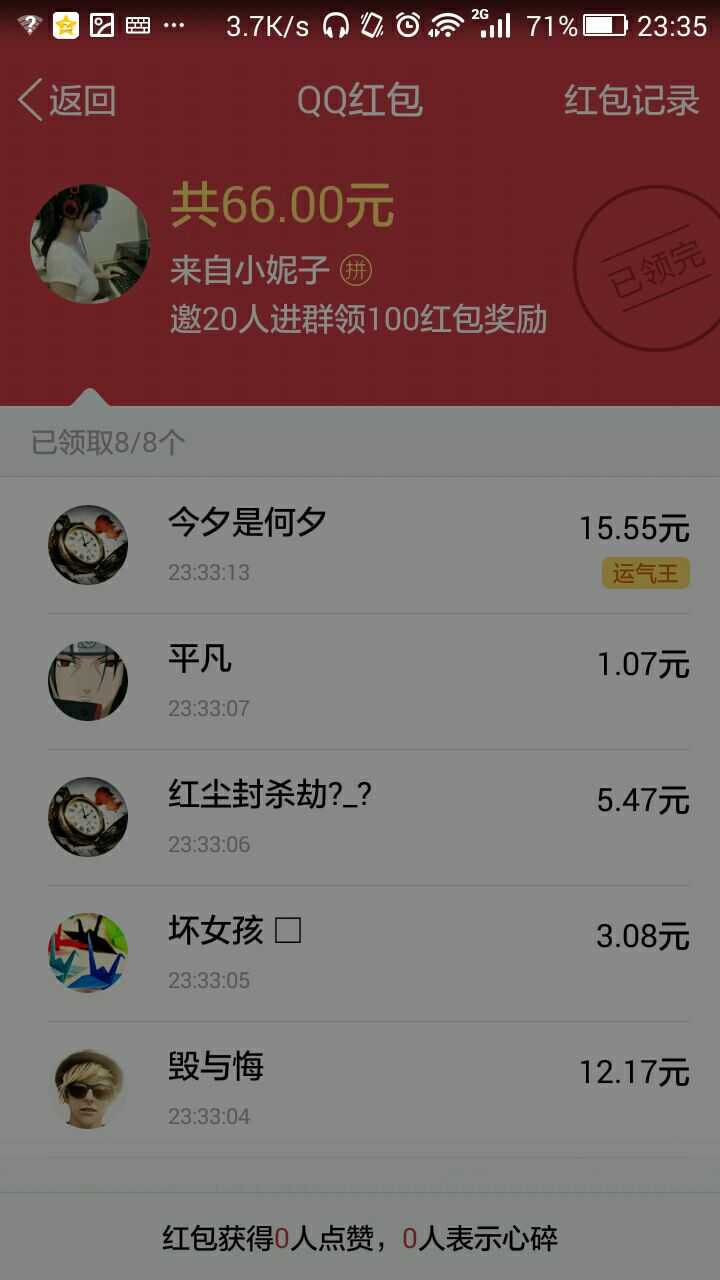Tap the alarm clock status icon
Screen dimensions: 720x1280
(x=406, y=25)
